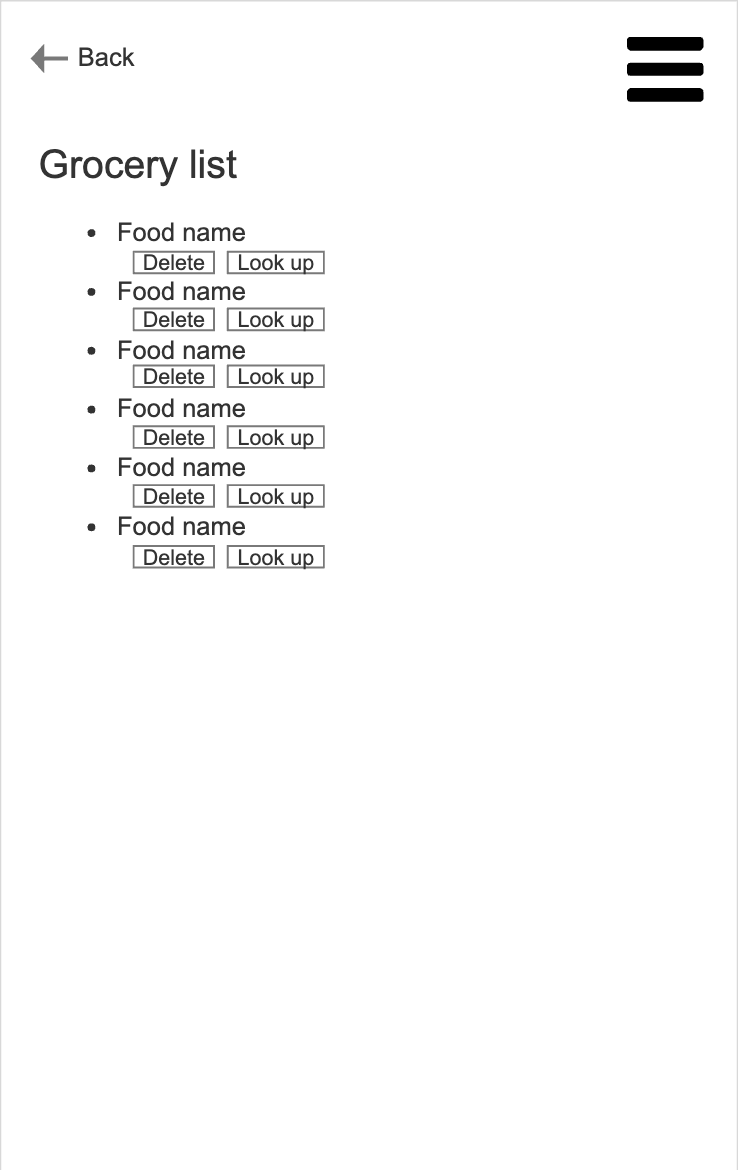Delete the last Food name item

point(174,558)
